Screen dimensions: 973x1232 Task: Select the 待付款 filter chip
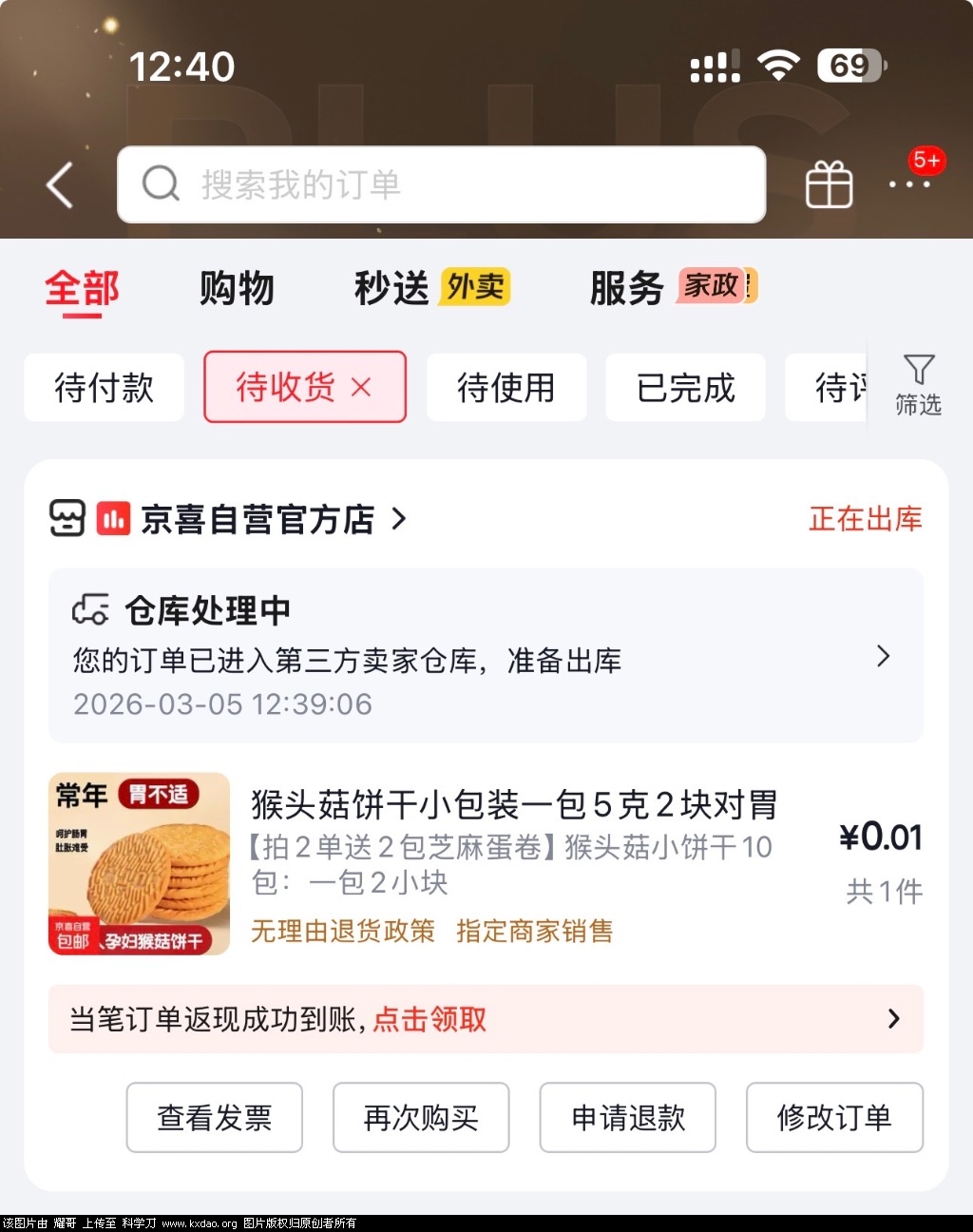tap(104, 387)
